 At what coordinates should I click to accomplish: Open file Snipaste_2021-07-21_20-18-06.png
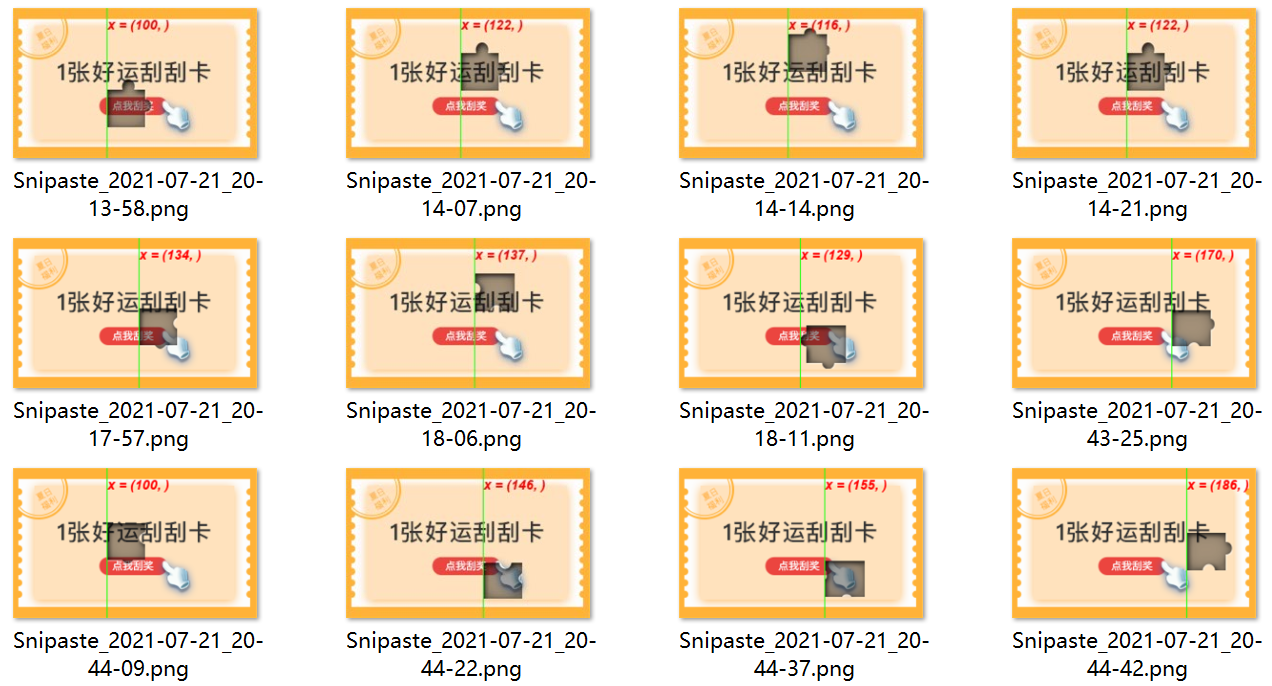[x=468, y=313]
